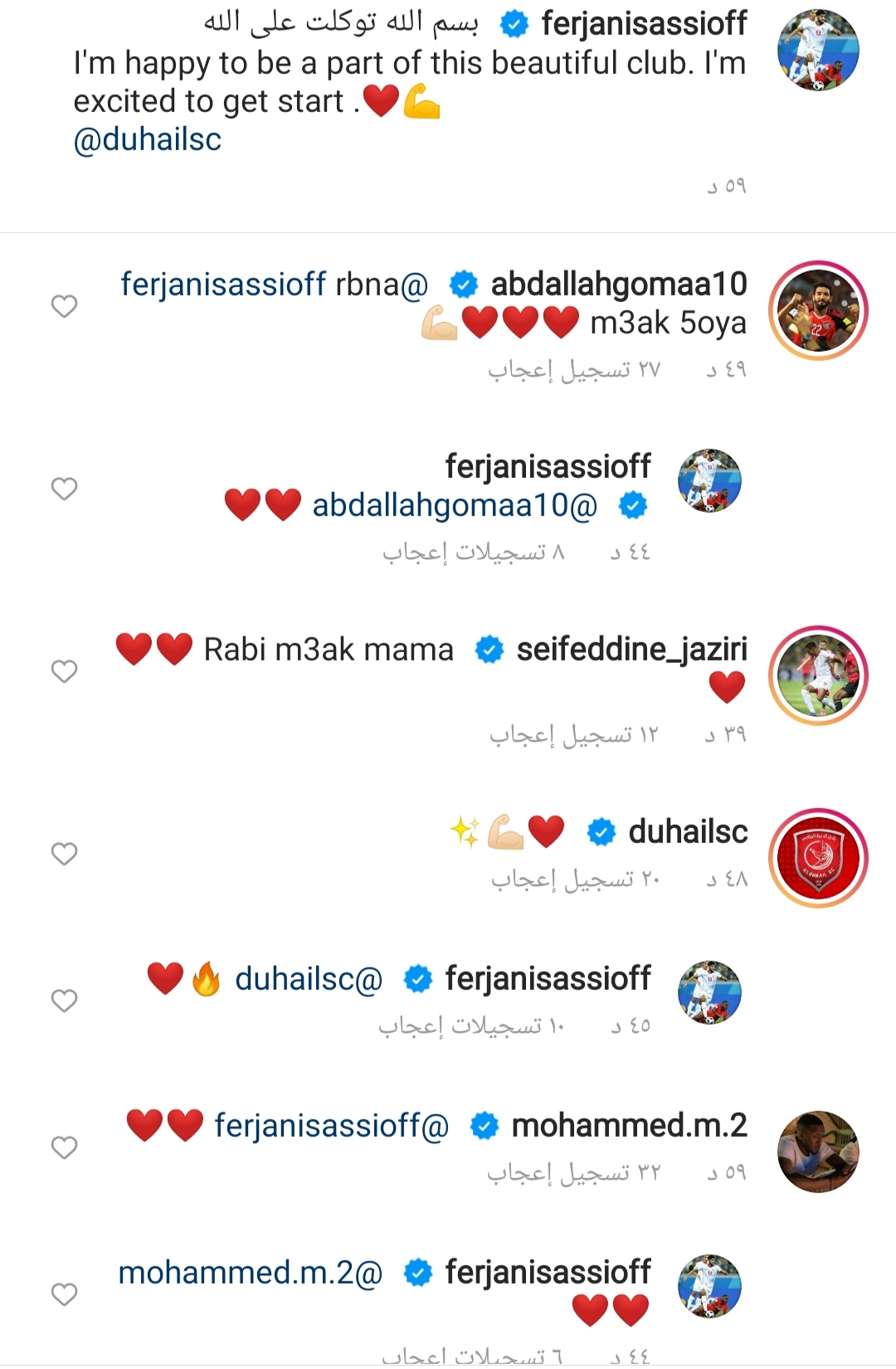896x1369 pixels.
Task: Like the duhailsc comment
Action: coord(64,853)
